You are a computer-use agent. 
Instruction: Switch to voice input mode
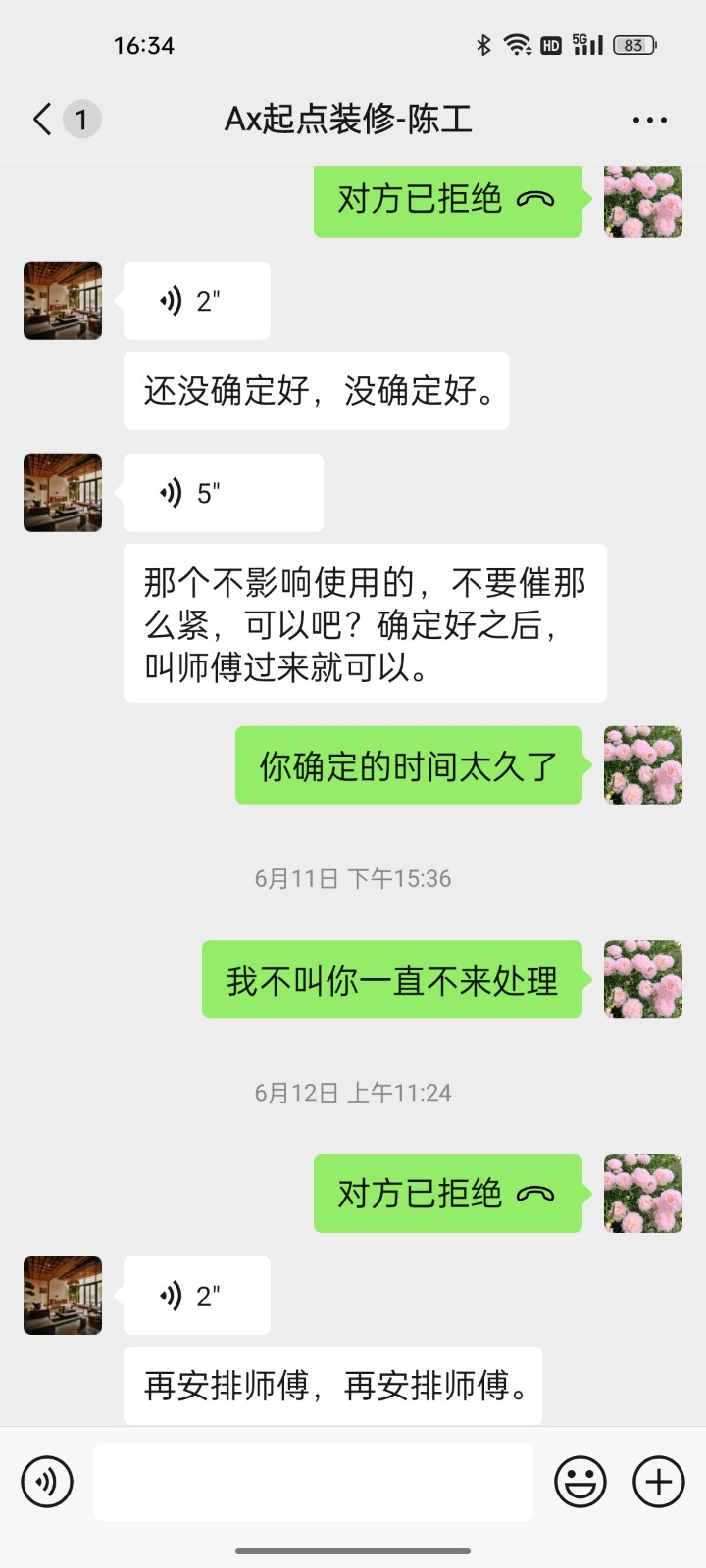pyautogui.click(x=47, y=1481)
